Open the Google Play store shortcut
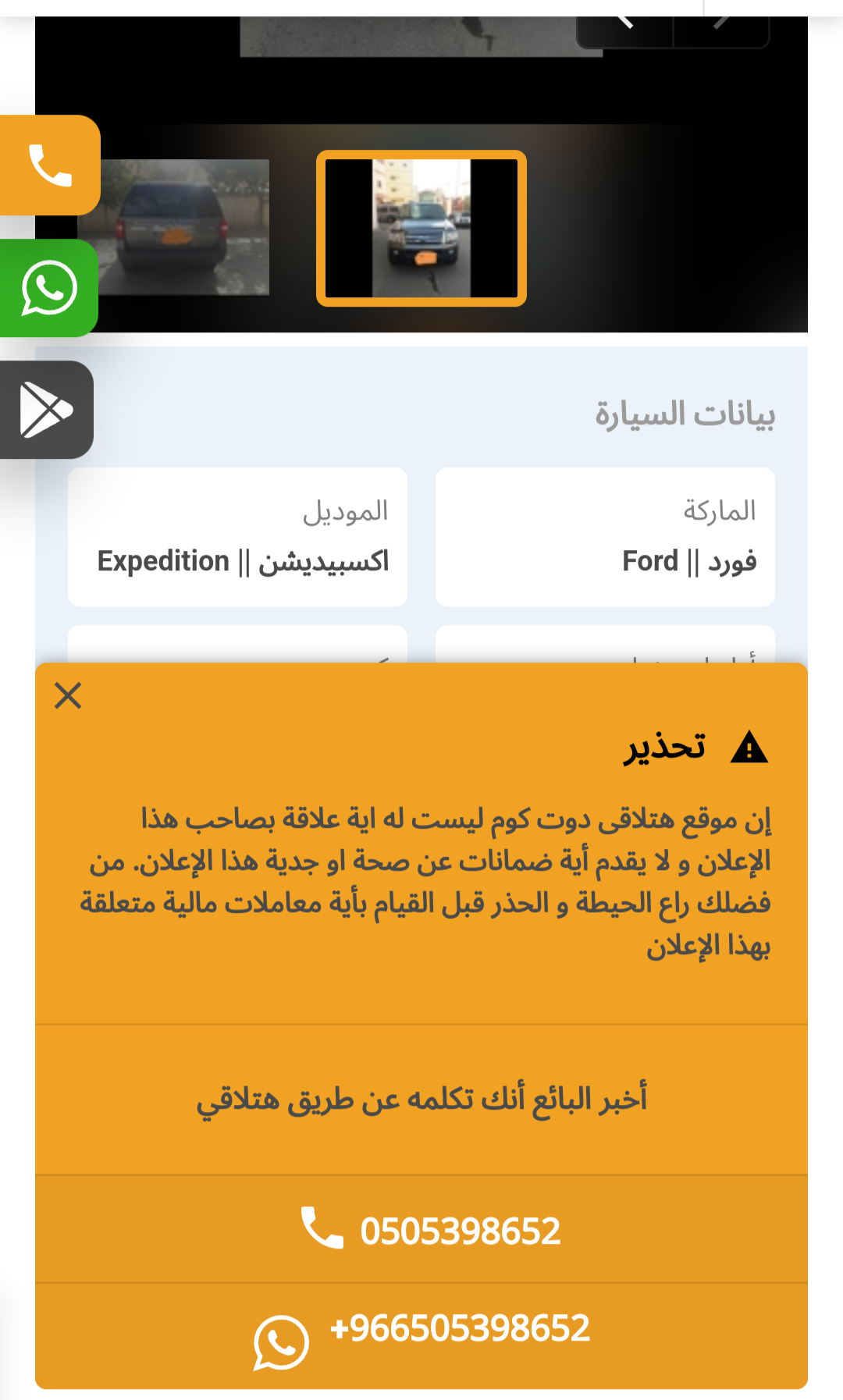 tap(47, 410)
